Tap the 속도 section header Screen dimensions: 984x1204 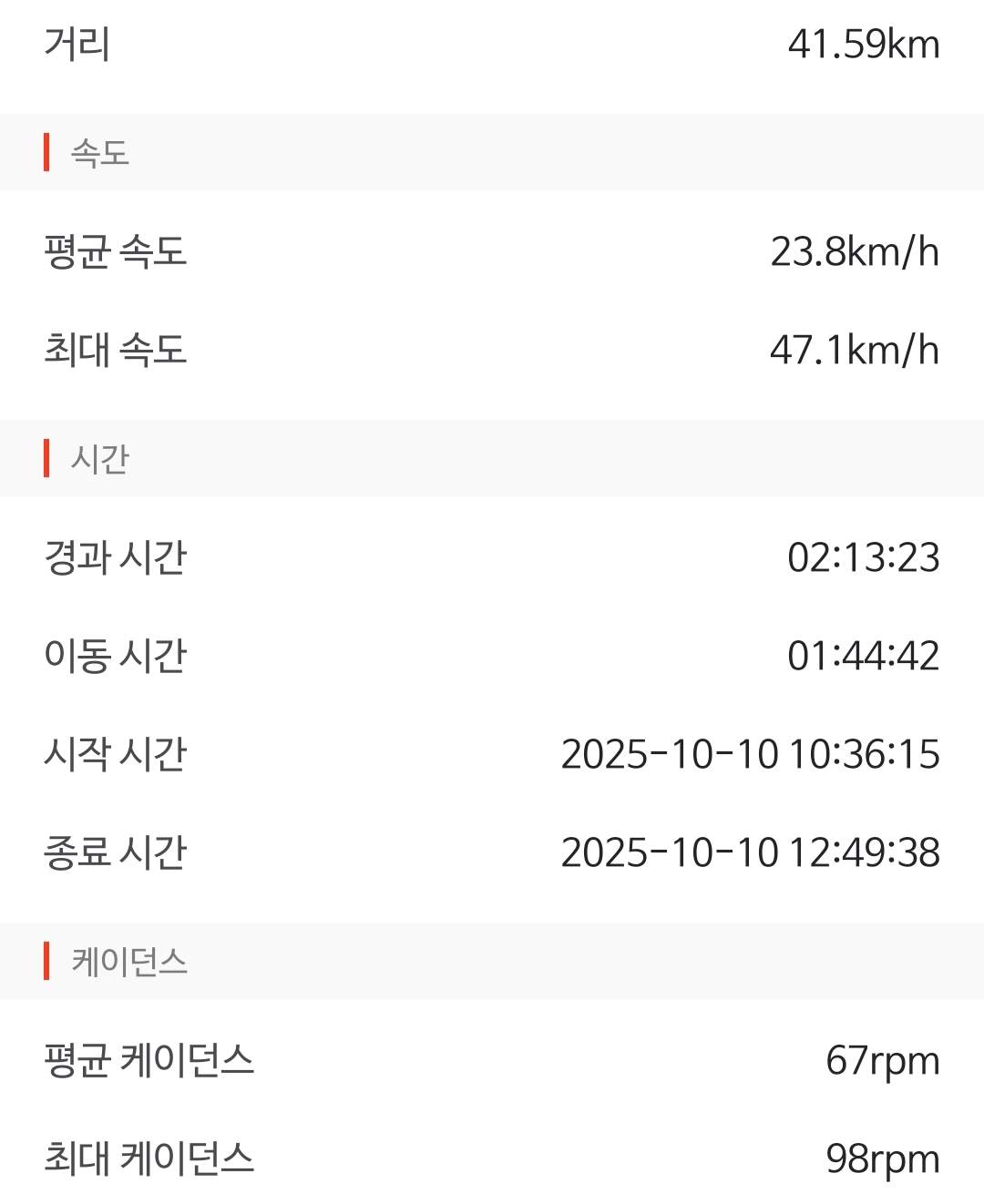pyautogui.click(x=100, y=153)
